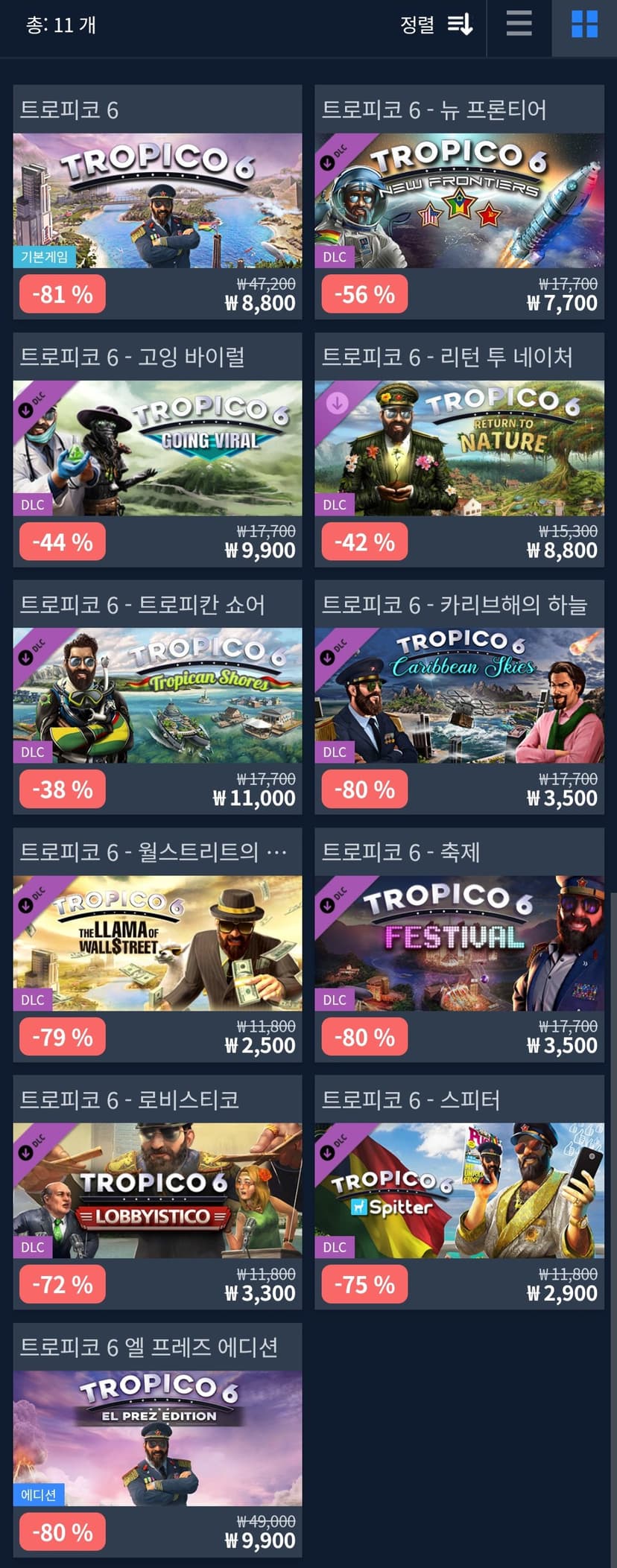Open the 정렬 sort options
The height and width of the screenshot is (1568, 617).
[437, 25]
